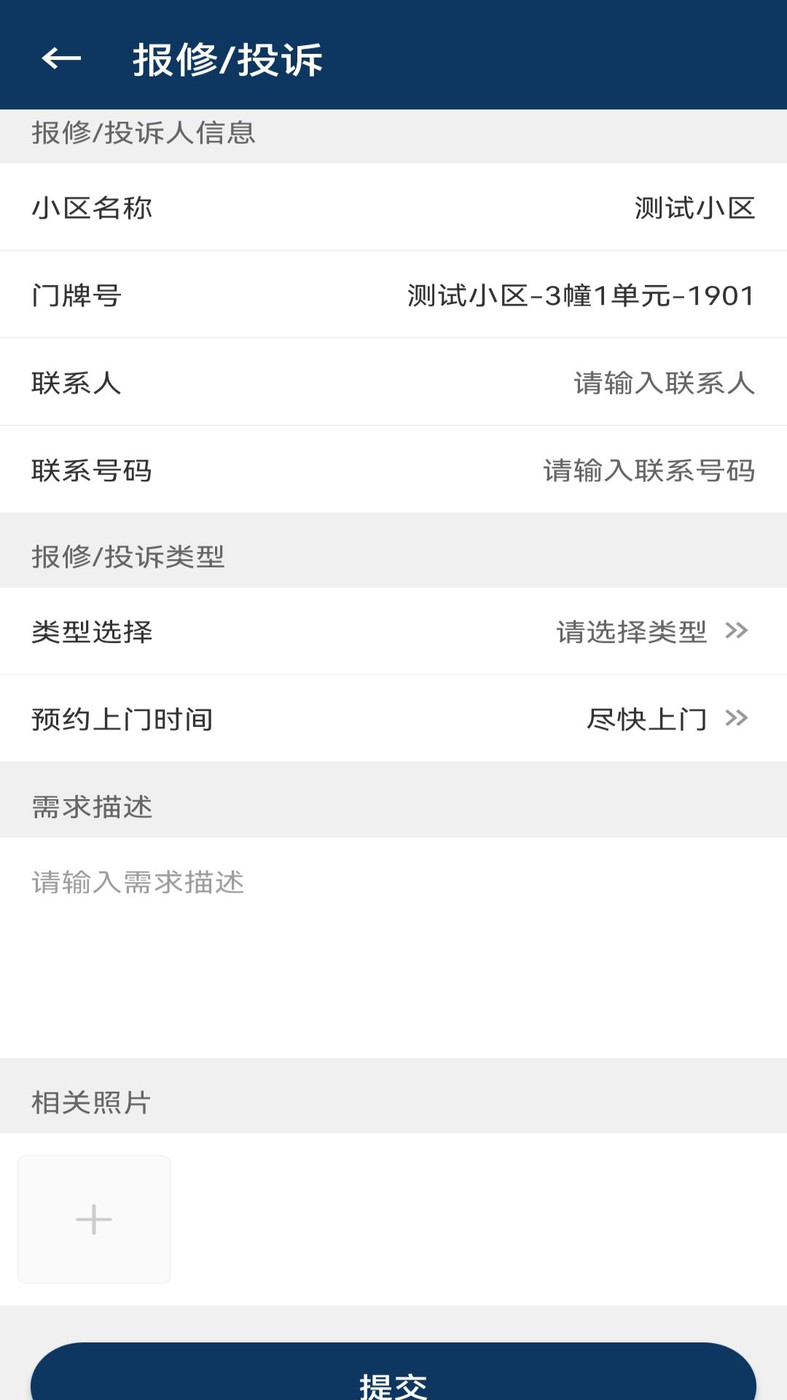The height and width of the screenshot is (1400, 787).
Task: Expand the repair type options via 请选择类型
Action: 632,631
